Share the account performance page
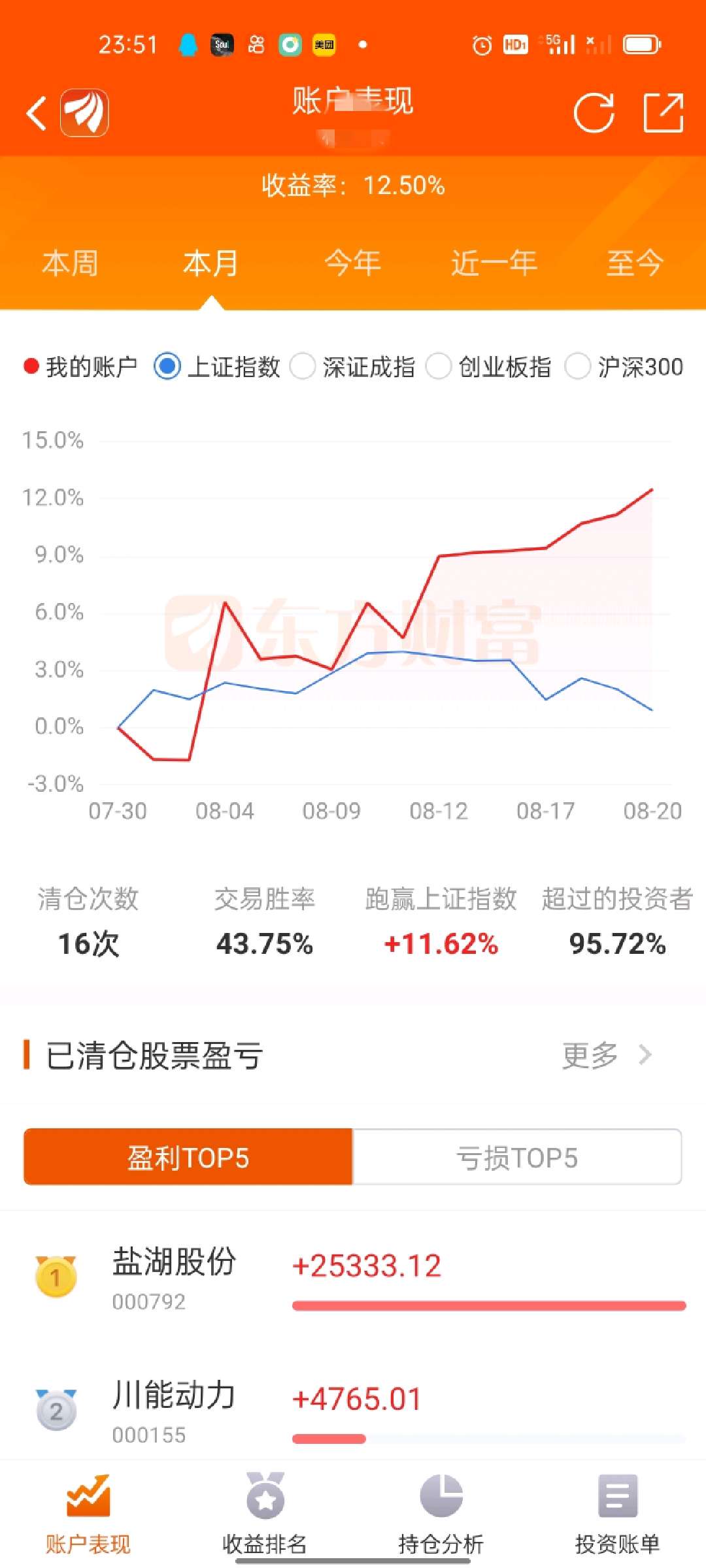706x1568 pixels. point(663,112)
